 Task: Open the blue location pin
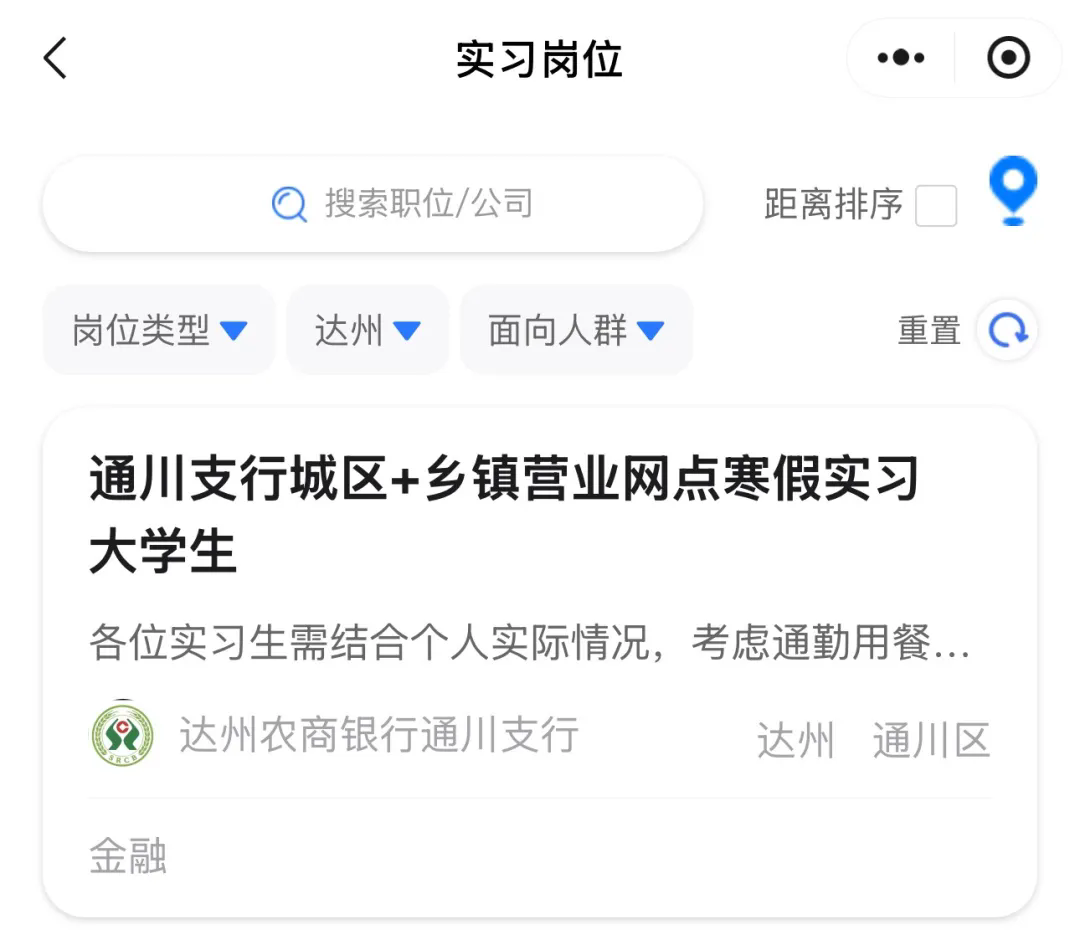click(1013, 190)
